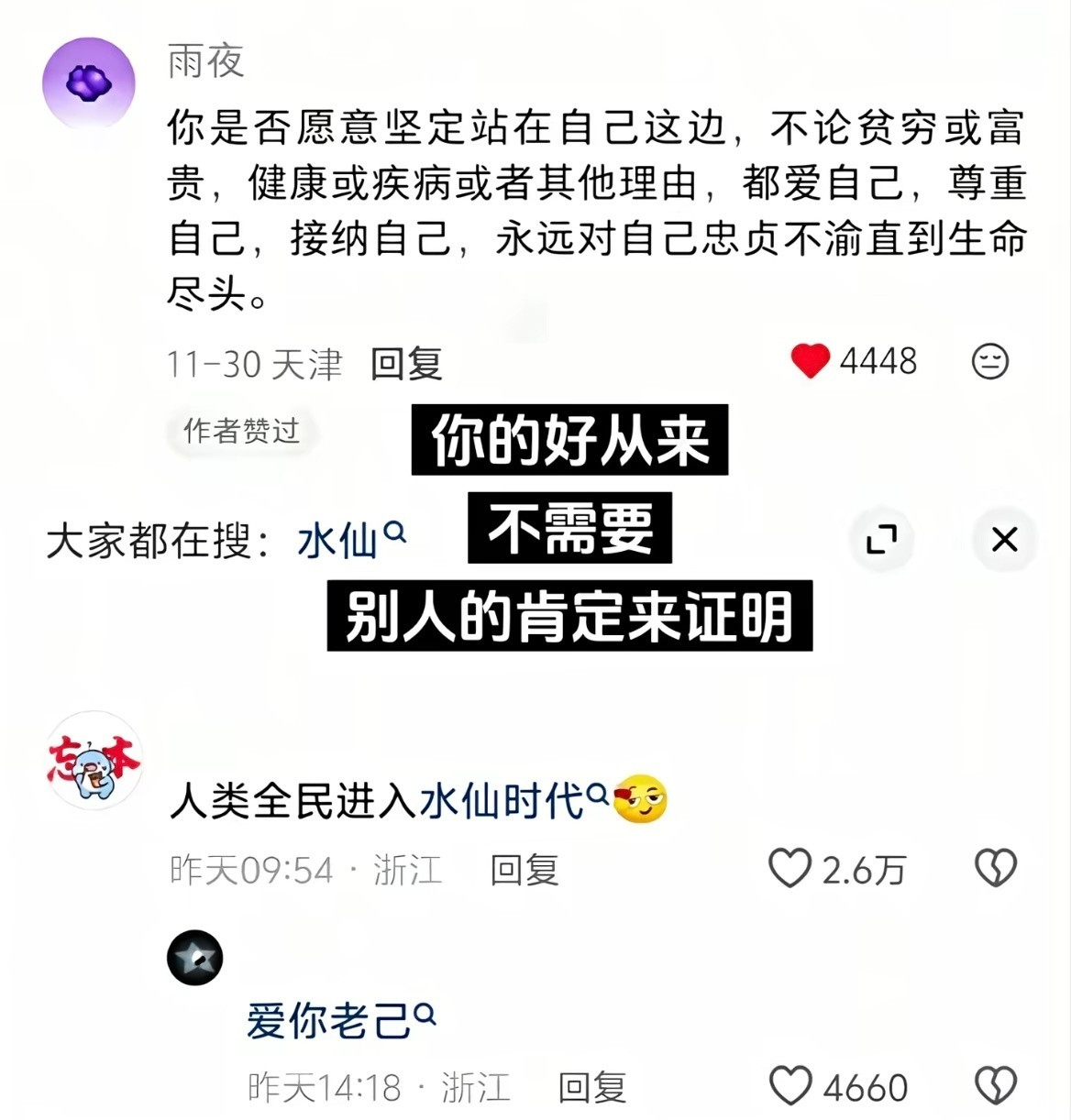Open the fullscreen expand icon near the search bar
Viewport: 1071px width, 1120px height.
coord(881,540)
